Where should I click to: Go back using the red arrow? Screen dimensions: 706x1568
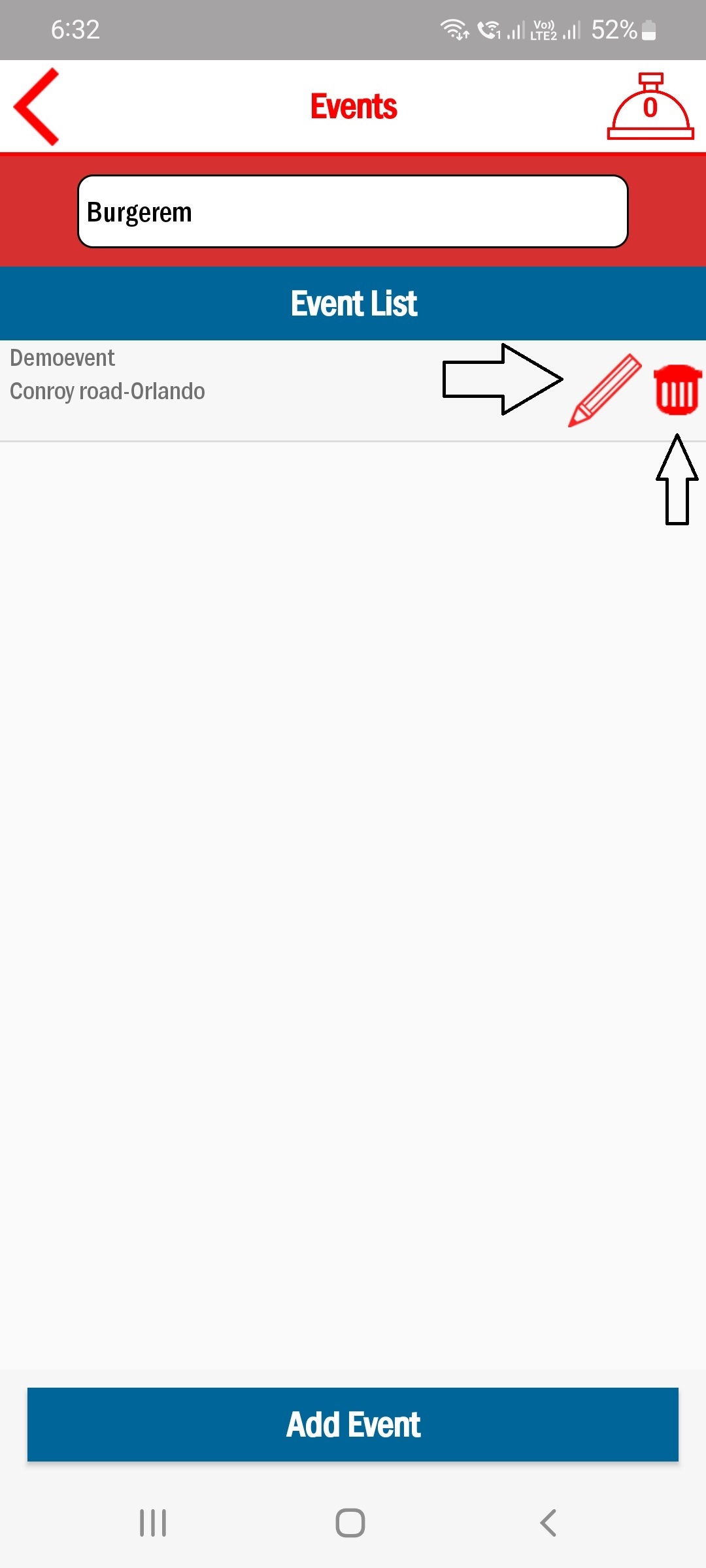pyautogui.click(x=37, y=106)
